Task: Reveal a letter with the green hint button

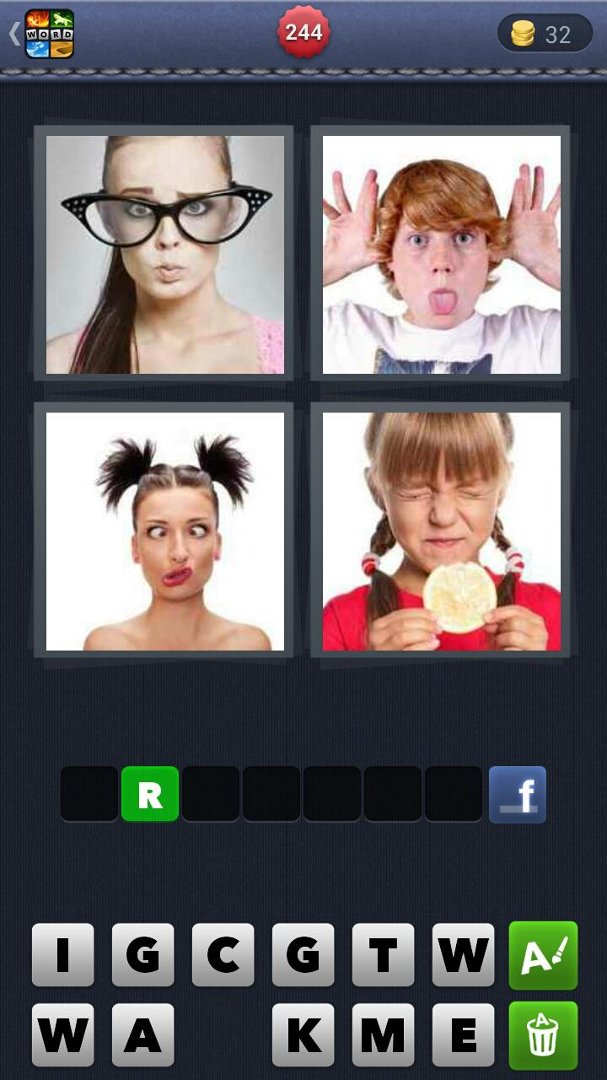Action: [x=543, y=955]
